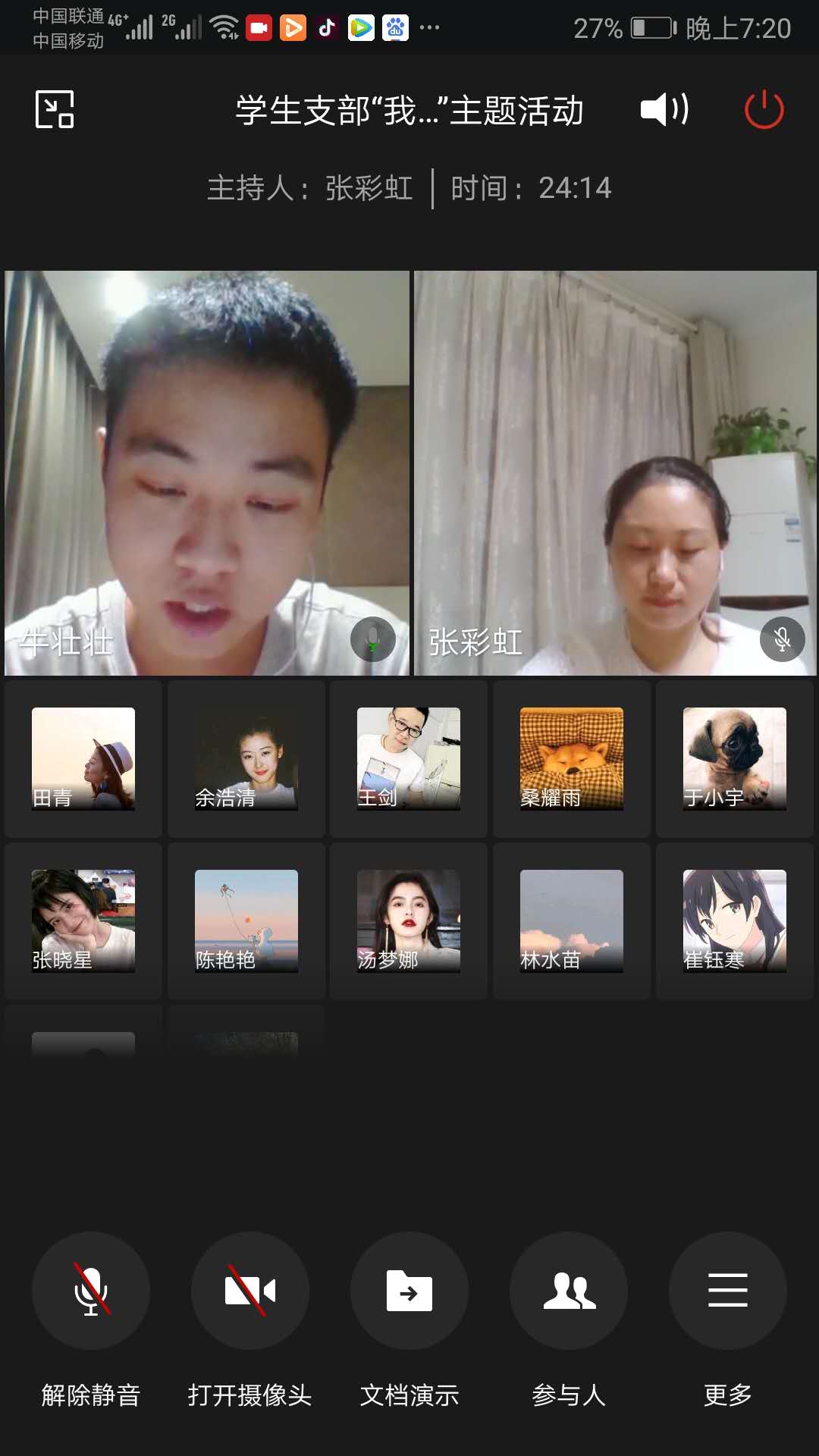Toggle the speaker audio output
The image size is (819, 1456).
pyautogui.click(x=664, y=109)
